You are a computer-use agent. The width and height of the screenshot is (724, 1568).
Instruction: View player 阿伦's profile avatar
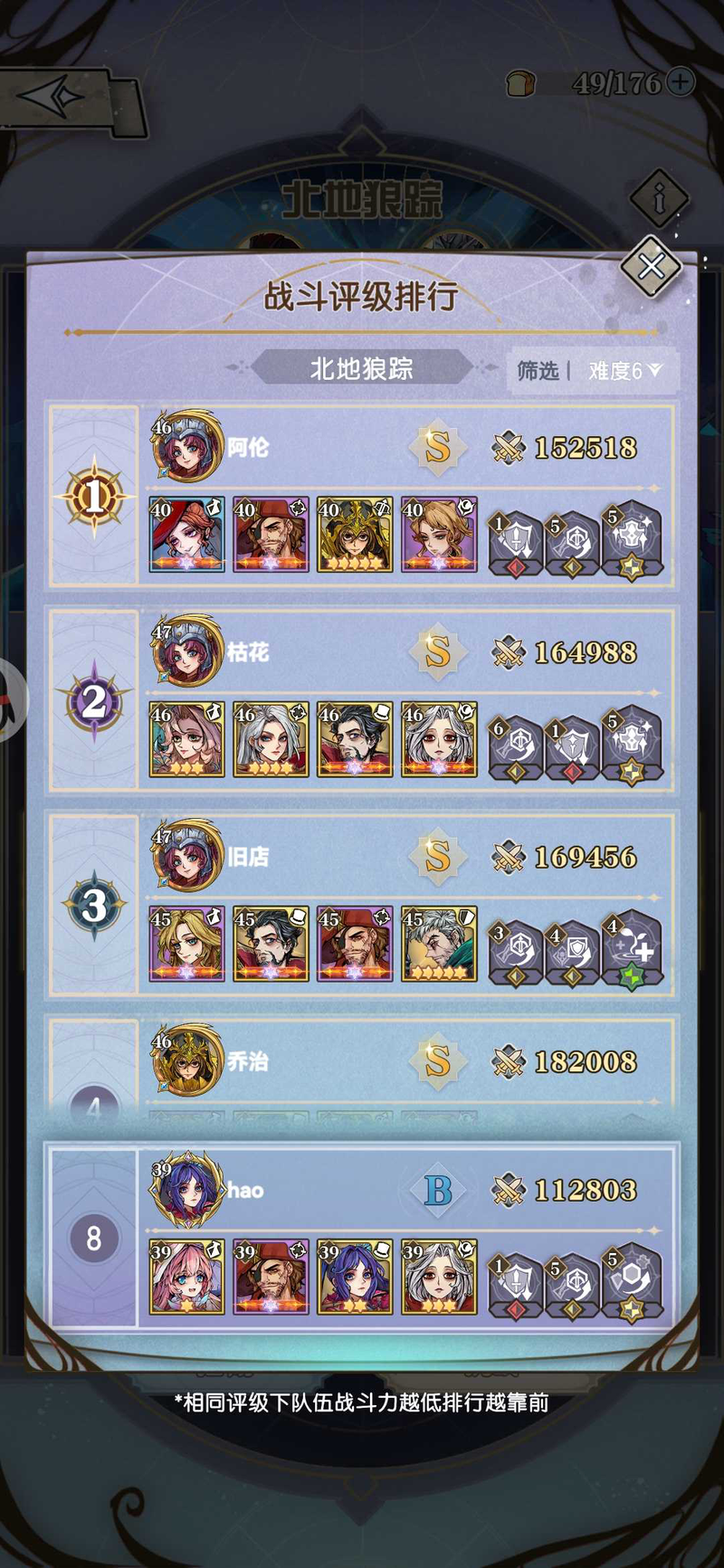[x=186, y=447]
